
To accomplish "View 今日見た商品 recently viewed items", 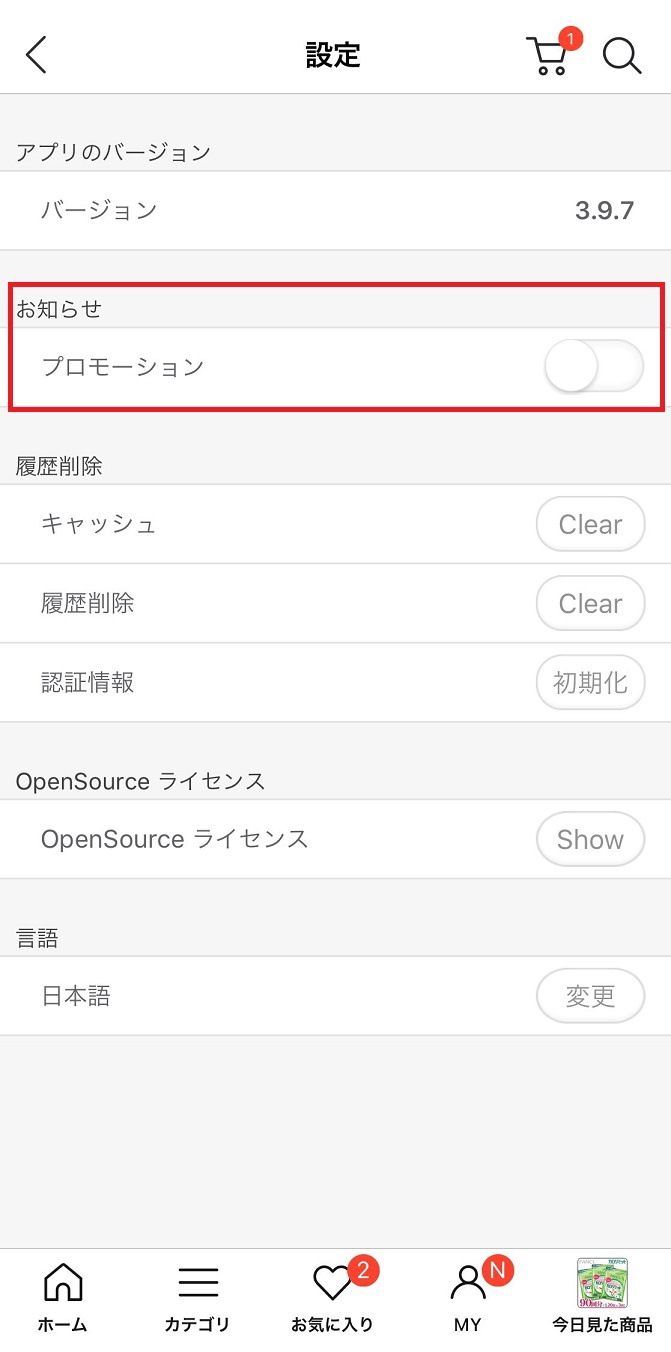I will 603,1298.
